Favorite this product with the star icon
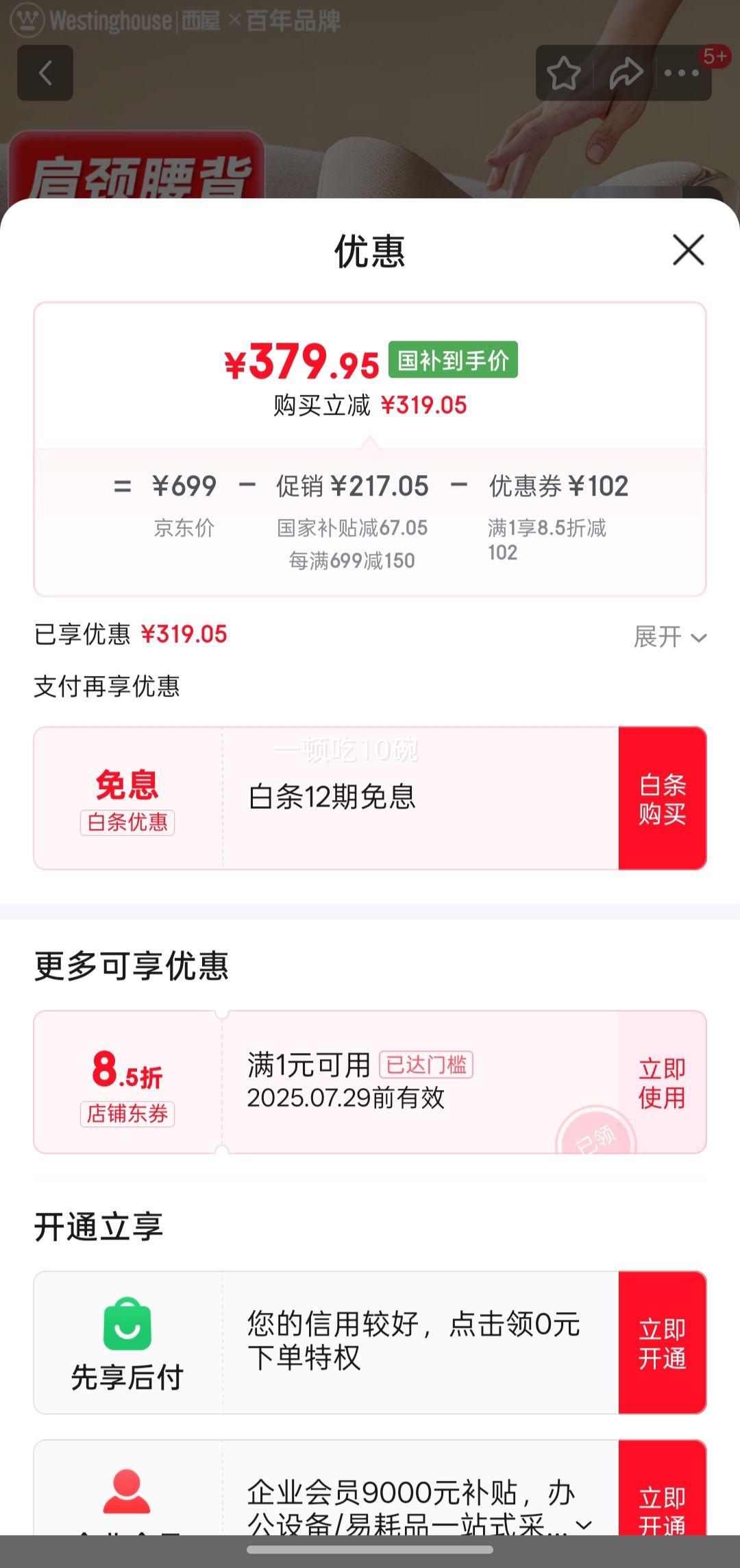This screenshot has width=740, height=1568. click(x=563, y=73)
